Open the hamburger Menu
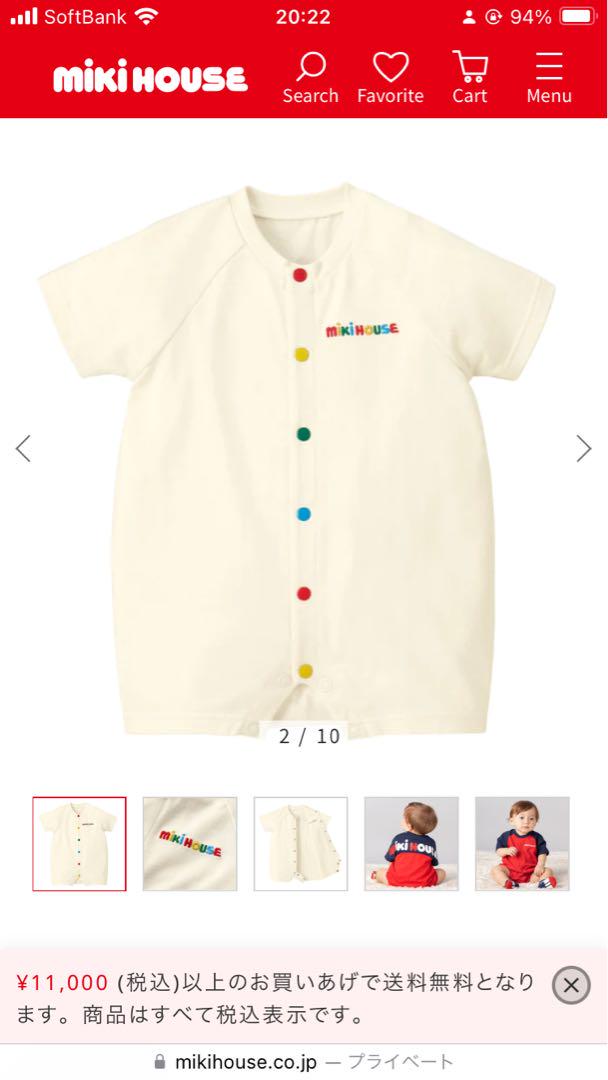Viewport: 608px width, 1080px height. pyautogui.click(x=549, y=77)
